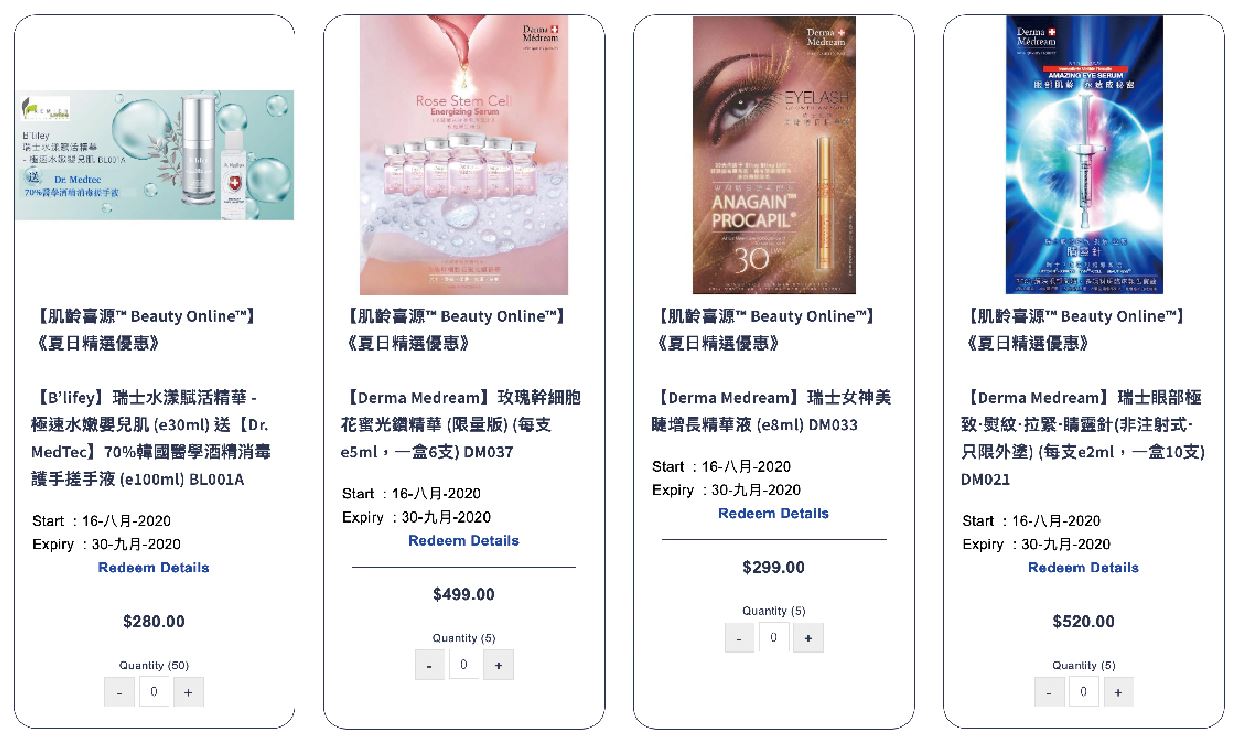
Task: Edit quantity field for Rose Stem Cell DM037
Action: point(463,664)
